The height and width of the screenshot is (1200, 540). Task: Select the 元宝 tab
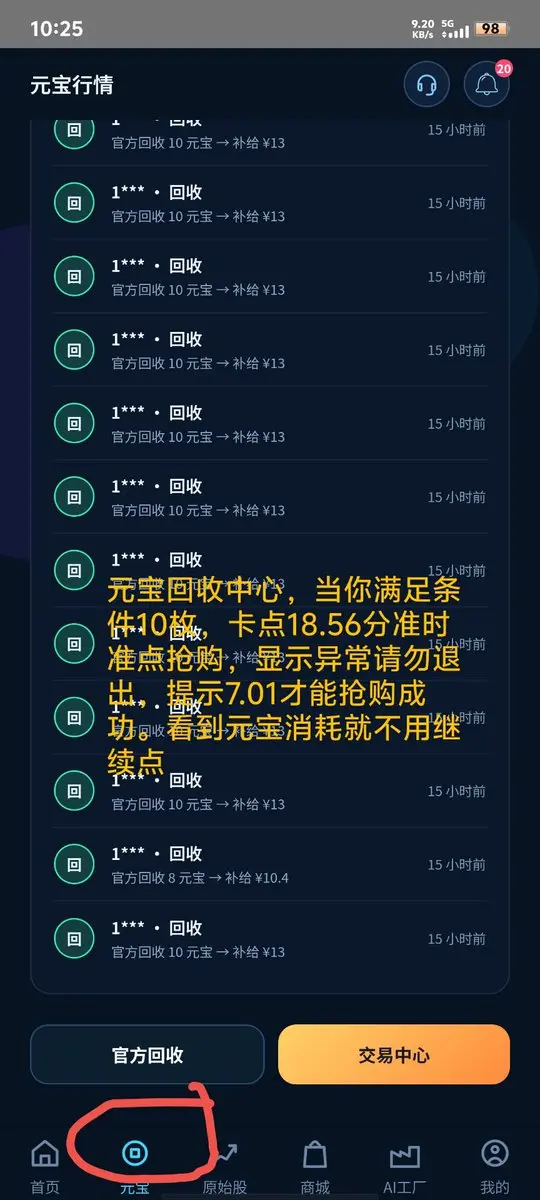[135, 1166]
